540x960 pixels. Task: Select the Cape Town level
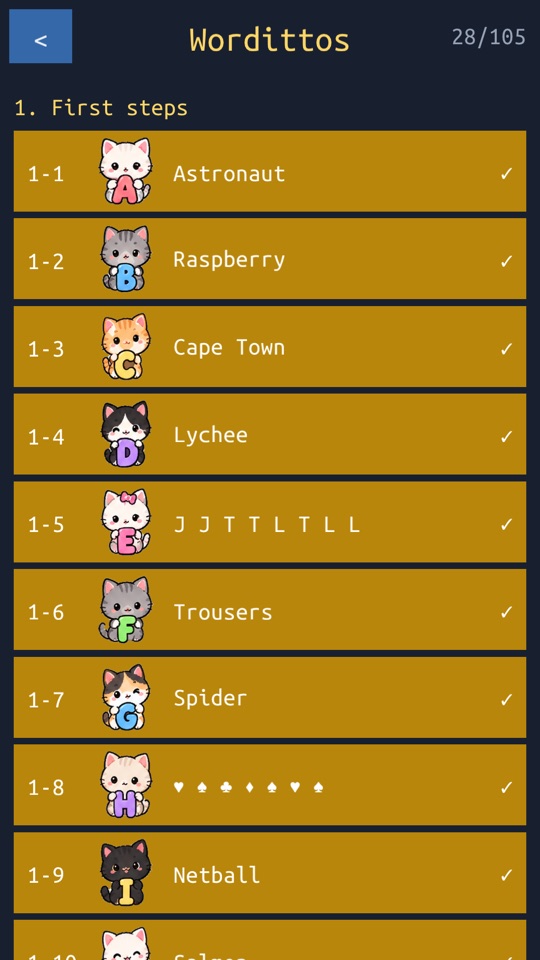(269, 347)
